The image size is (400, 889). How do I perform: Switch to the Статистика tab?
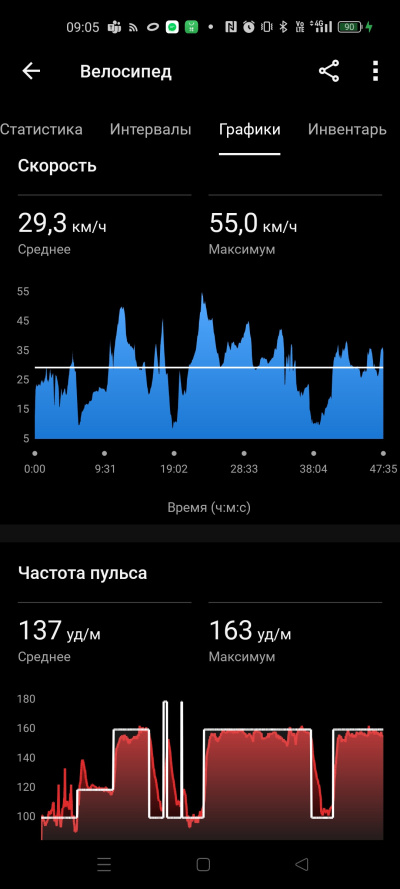[x=41, y=129]
